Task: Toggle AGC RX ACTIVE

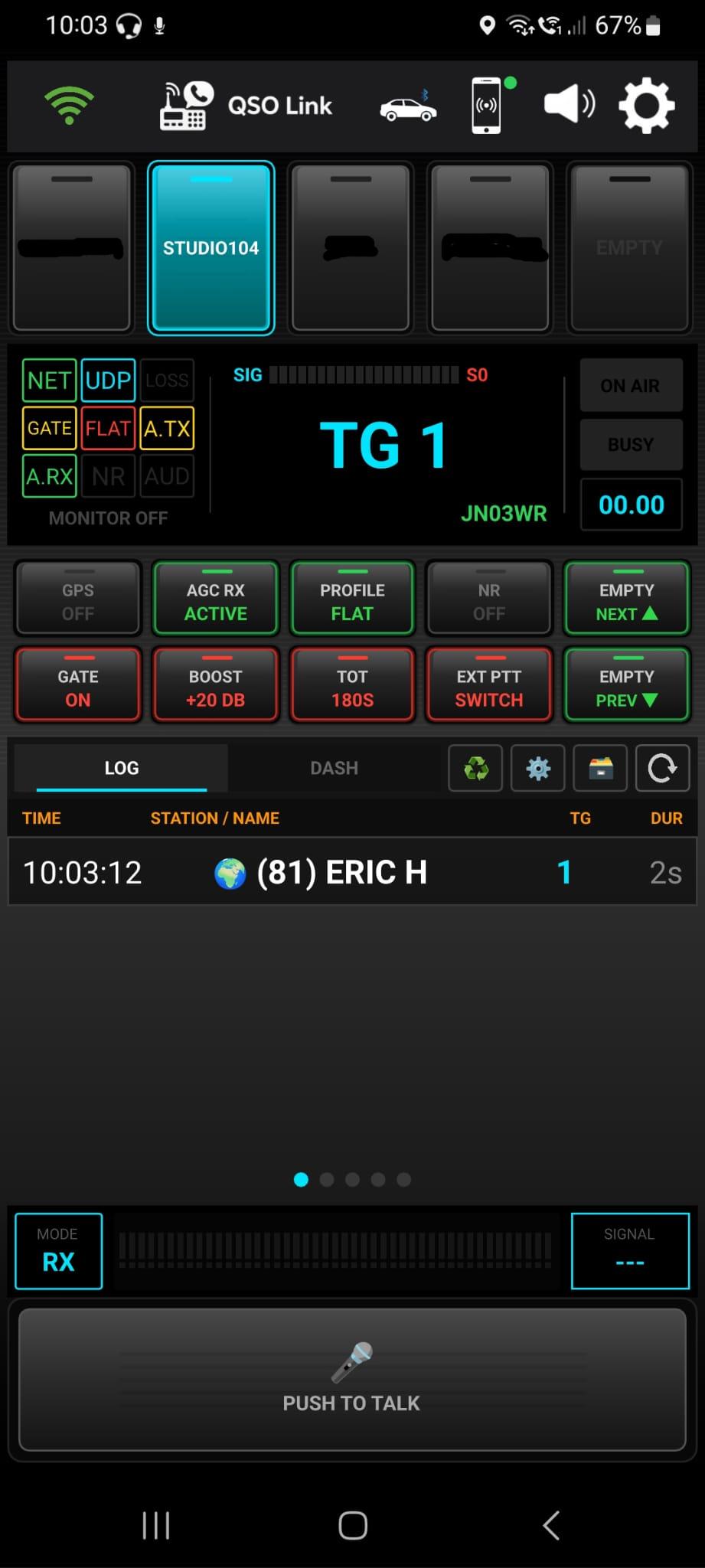Action: pos(215,601)
